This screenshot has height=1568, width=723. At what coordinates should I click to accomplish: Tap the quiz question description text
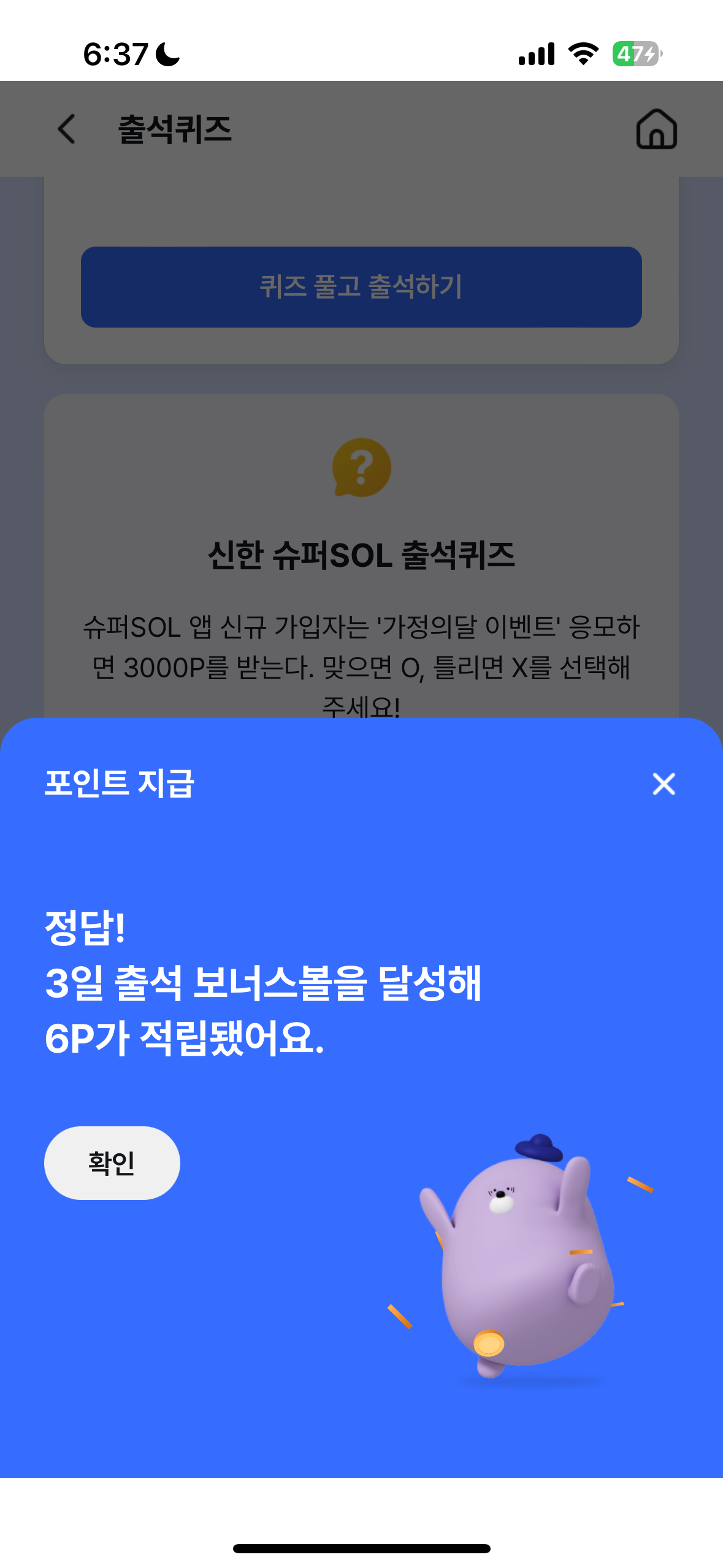pyautogui.click(x=361, y=659)
